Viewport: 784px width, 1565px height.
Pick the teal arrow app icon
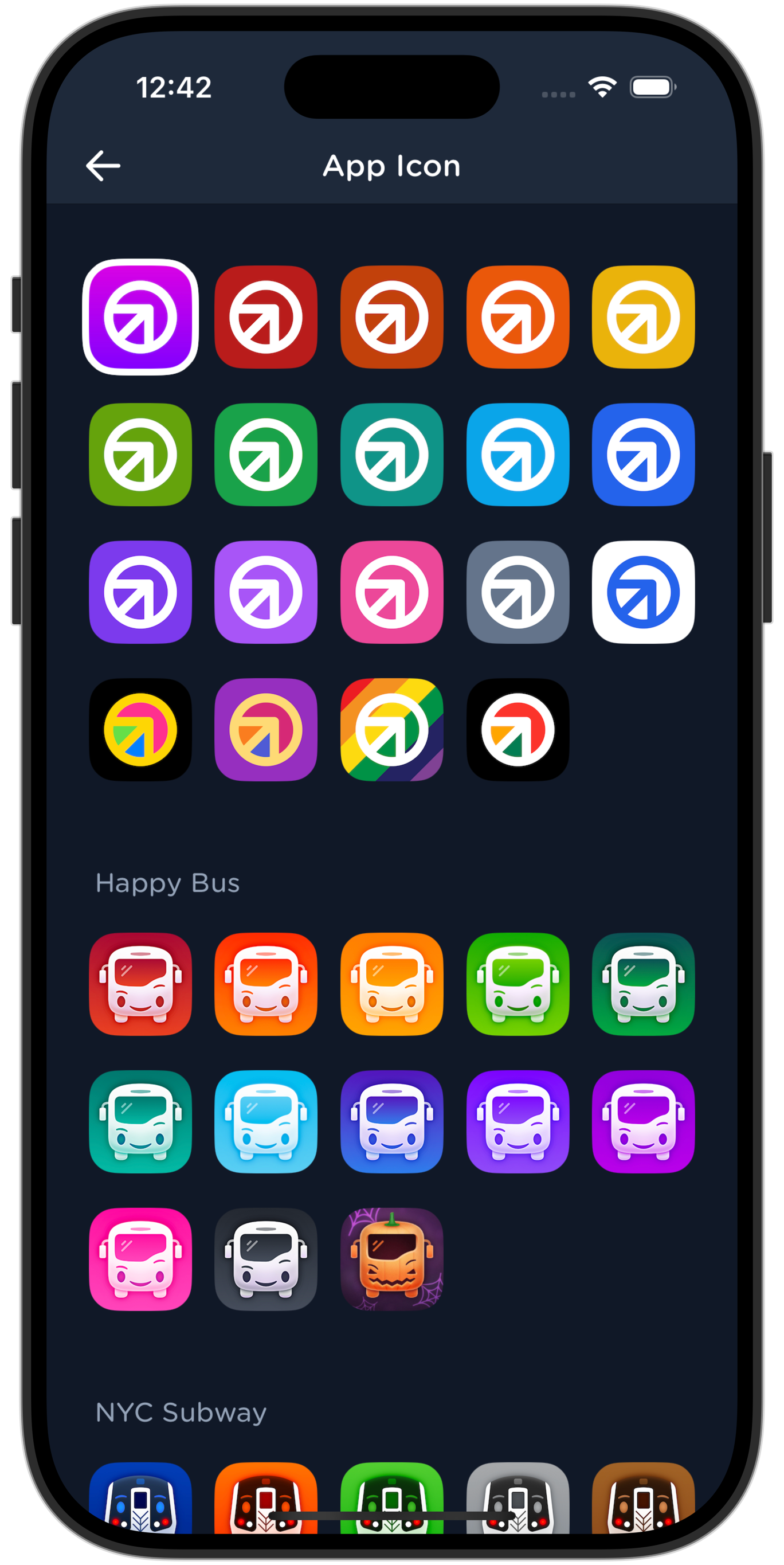pos(391,455)
